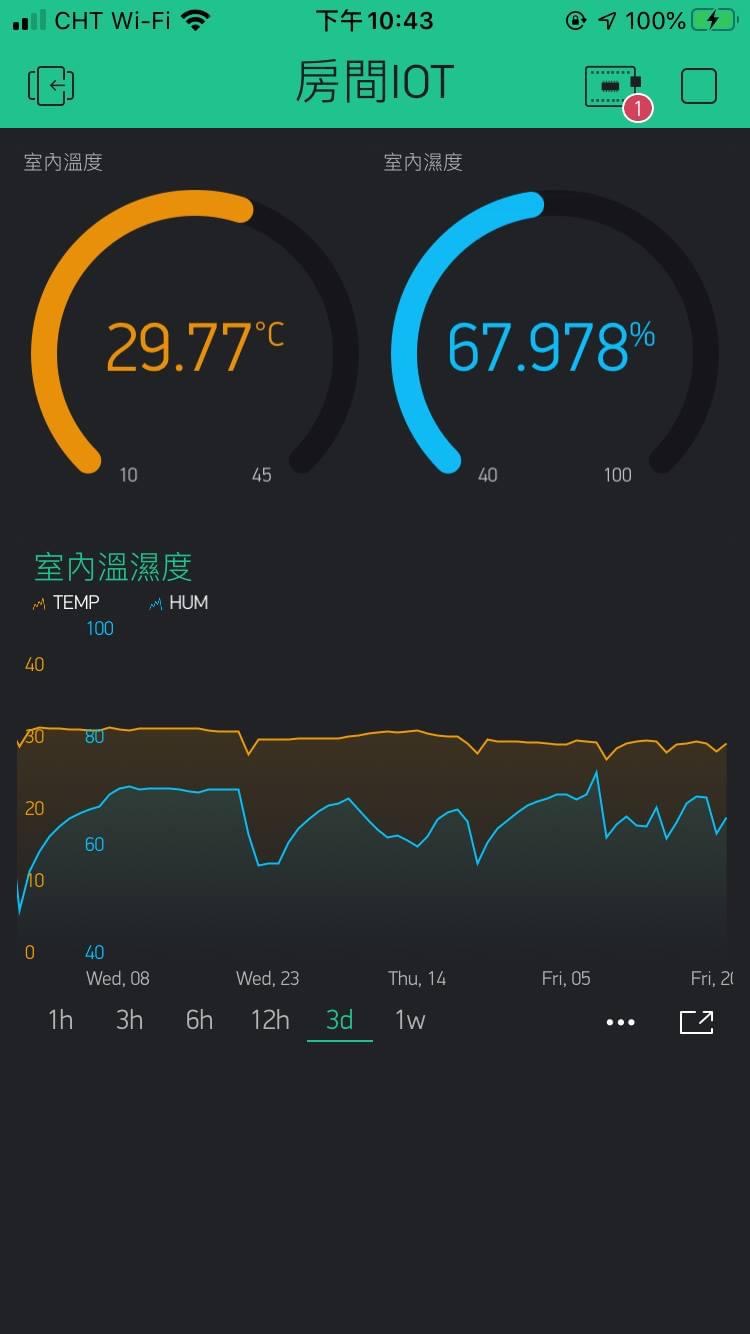The height and width of the screenshot is (1334, 750).
Task: Select the 1h chart range
Action: click(x=61, y=1020)
